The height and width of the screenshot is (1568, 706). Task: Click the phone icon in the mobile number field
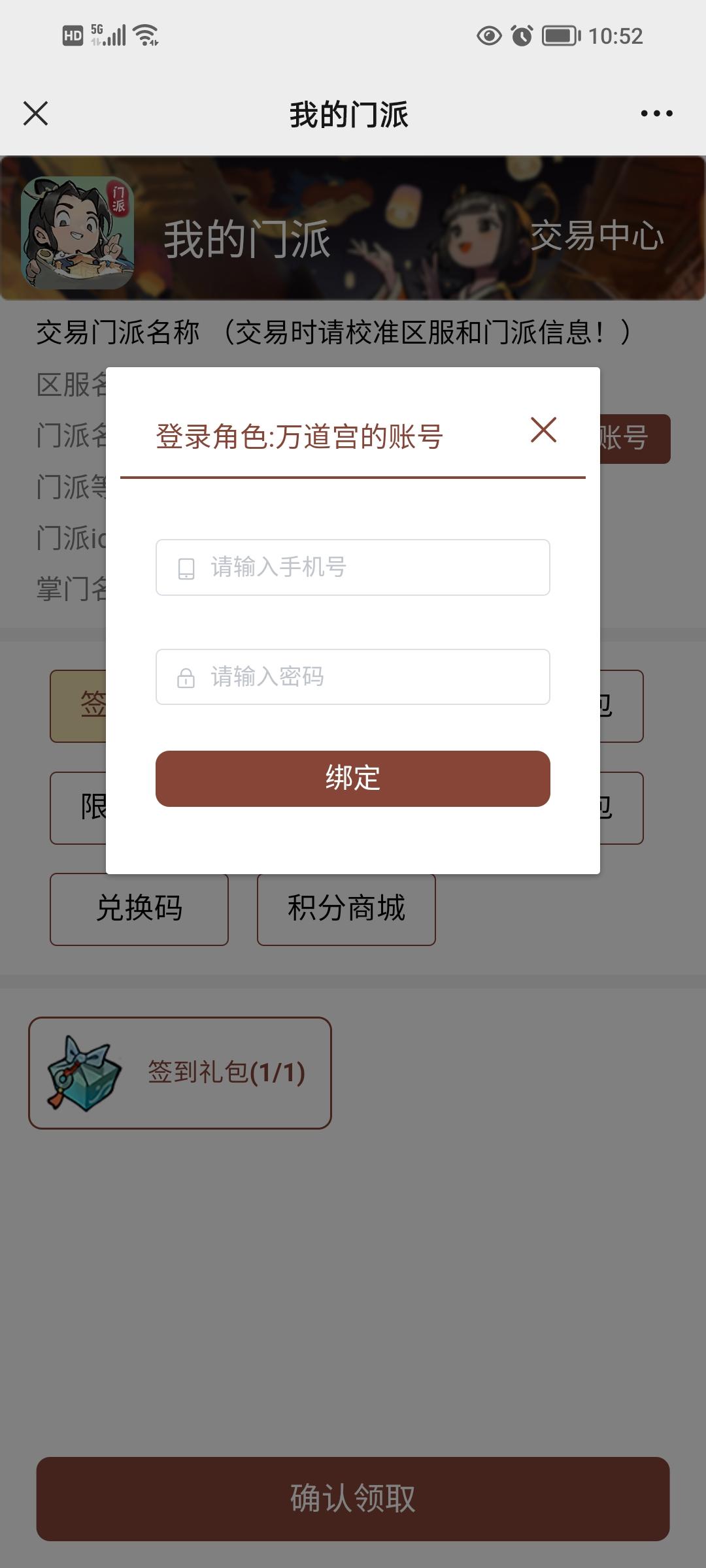[x=186, y=567]
